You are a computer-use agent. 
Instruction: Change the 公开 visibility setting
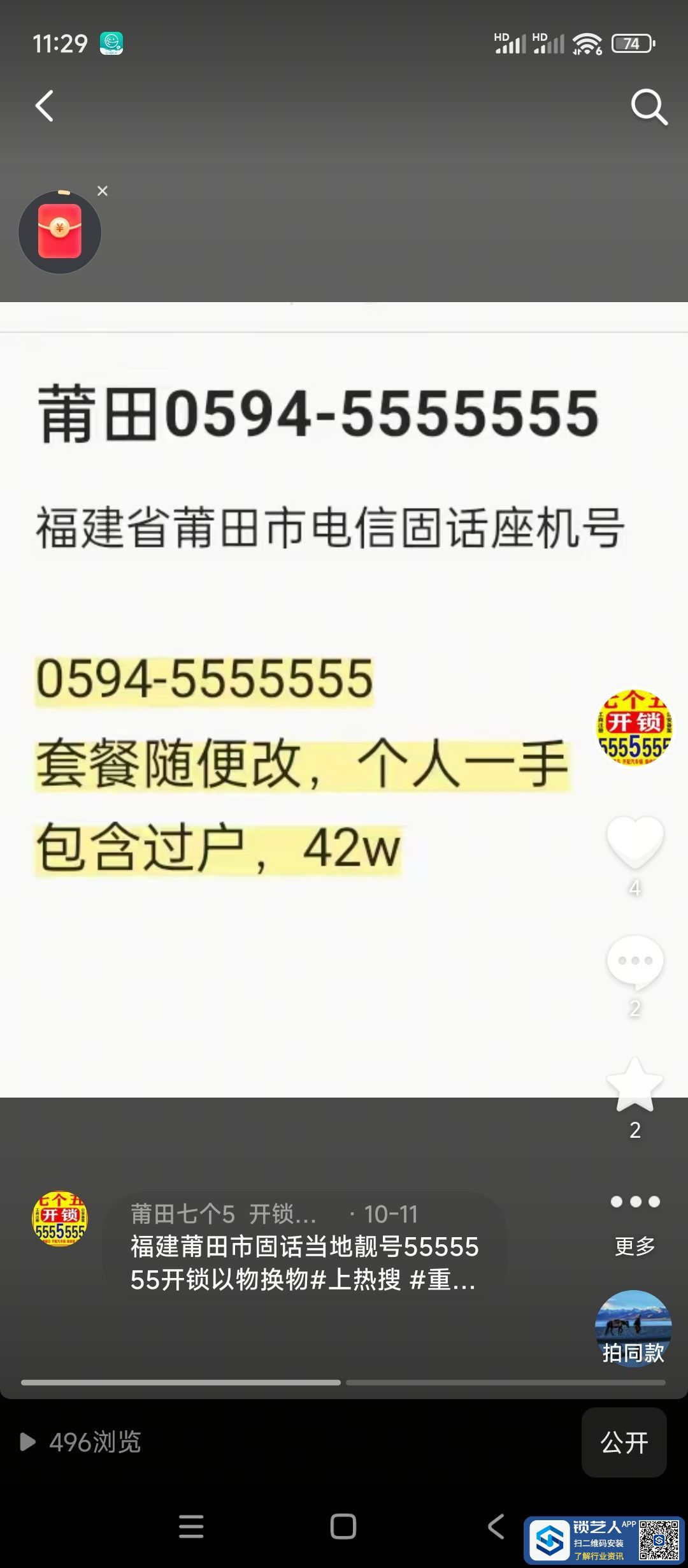pos(624,1442)
